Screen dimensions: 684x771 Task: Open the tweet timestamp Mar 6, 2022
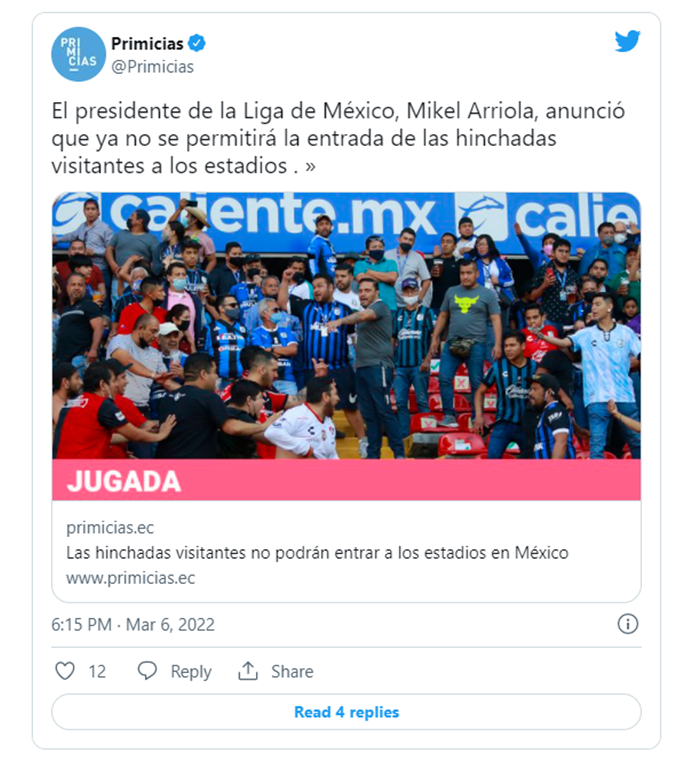coord(133,625)
